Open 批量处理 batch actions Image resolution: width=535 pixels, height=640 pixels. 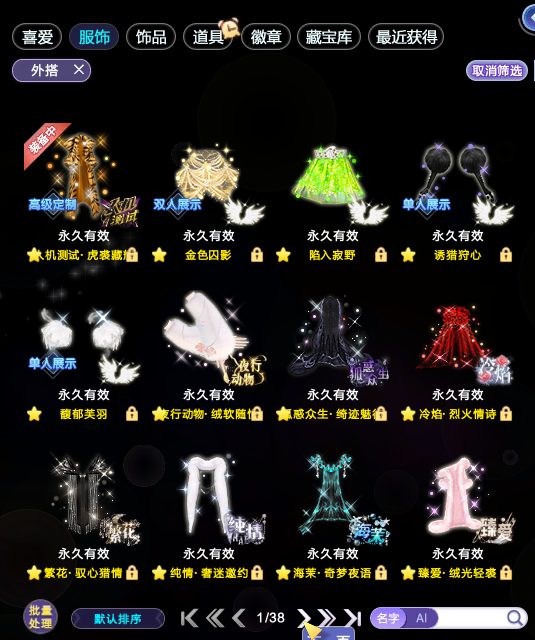point(40,617)
